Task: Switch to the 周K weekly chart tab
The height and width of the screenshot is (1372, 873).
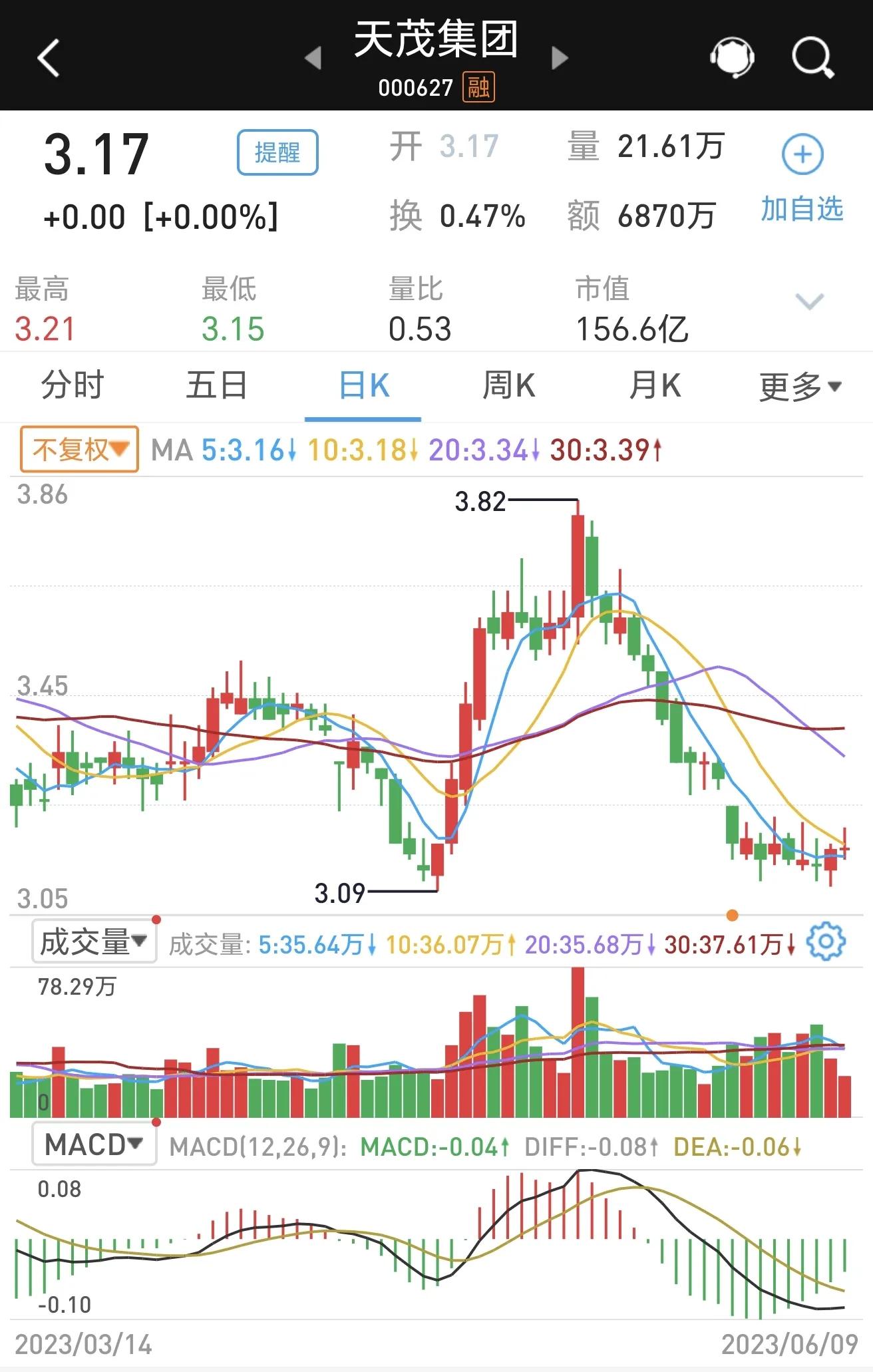Action: (x=510, y=387)
